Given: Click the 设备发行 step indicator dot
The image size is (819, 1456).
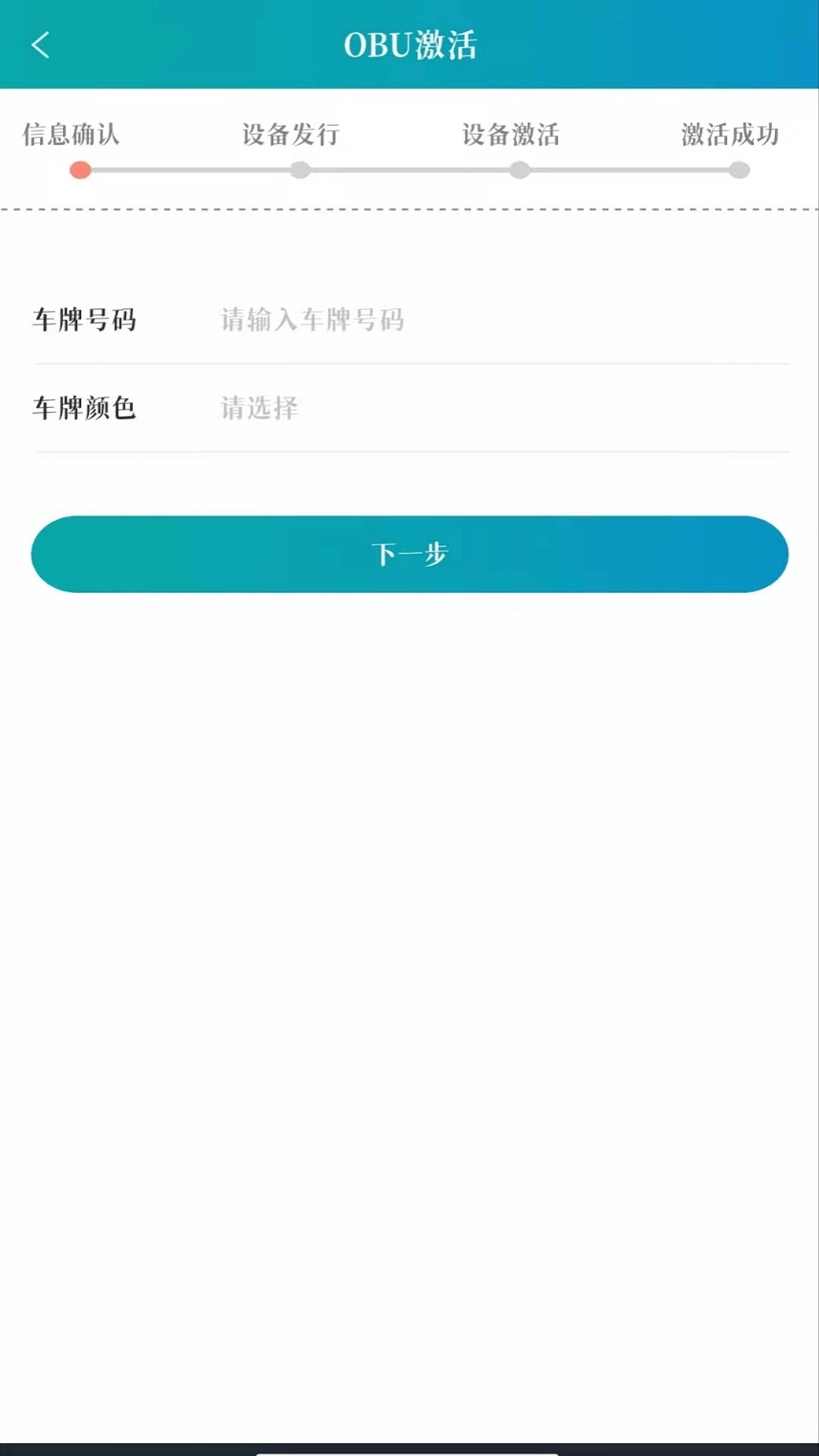Looking at the screenshot, I should click(300, 171).
